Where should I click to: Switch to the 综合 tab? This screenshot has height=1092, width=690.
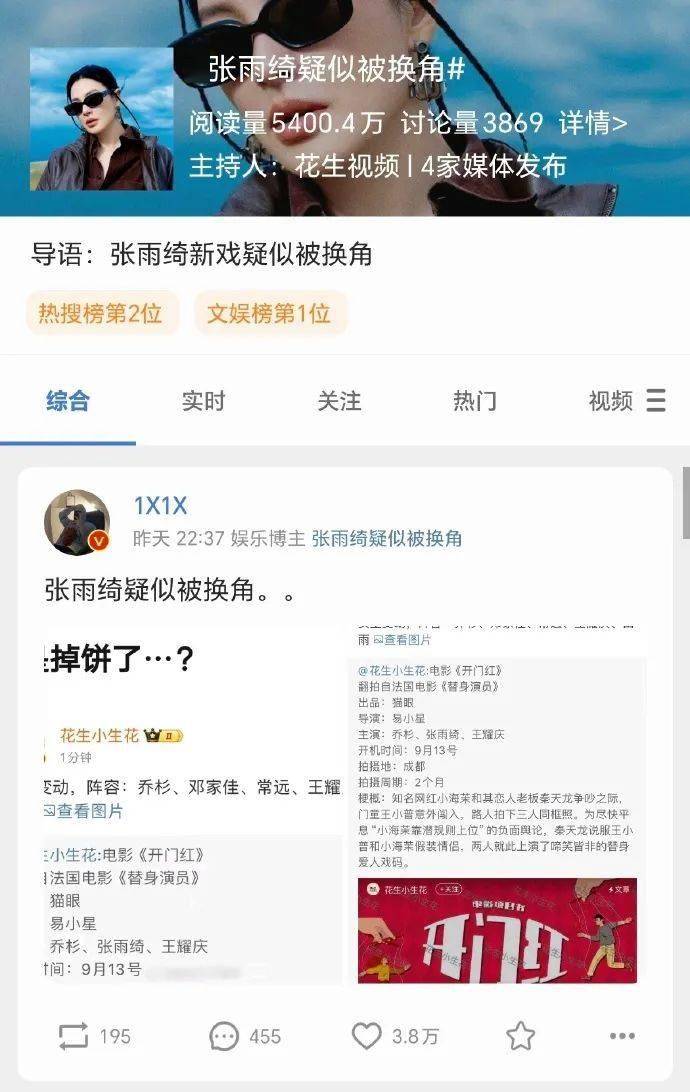click(68, 401)
